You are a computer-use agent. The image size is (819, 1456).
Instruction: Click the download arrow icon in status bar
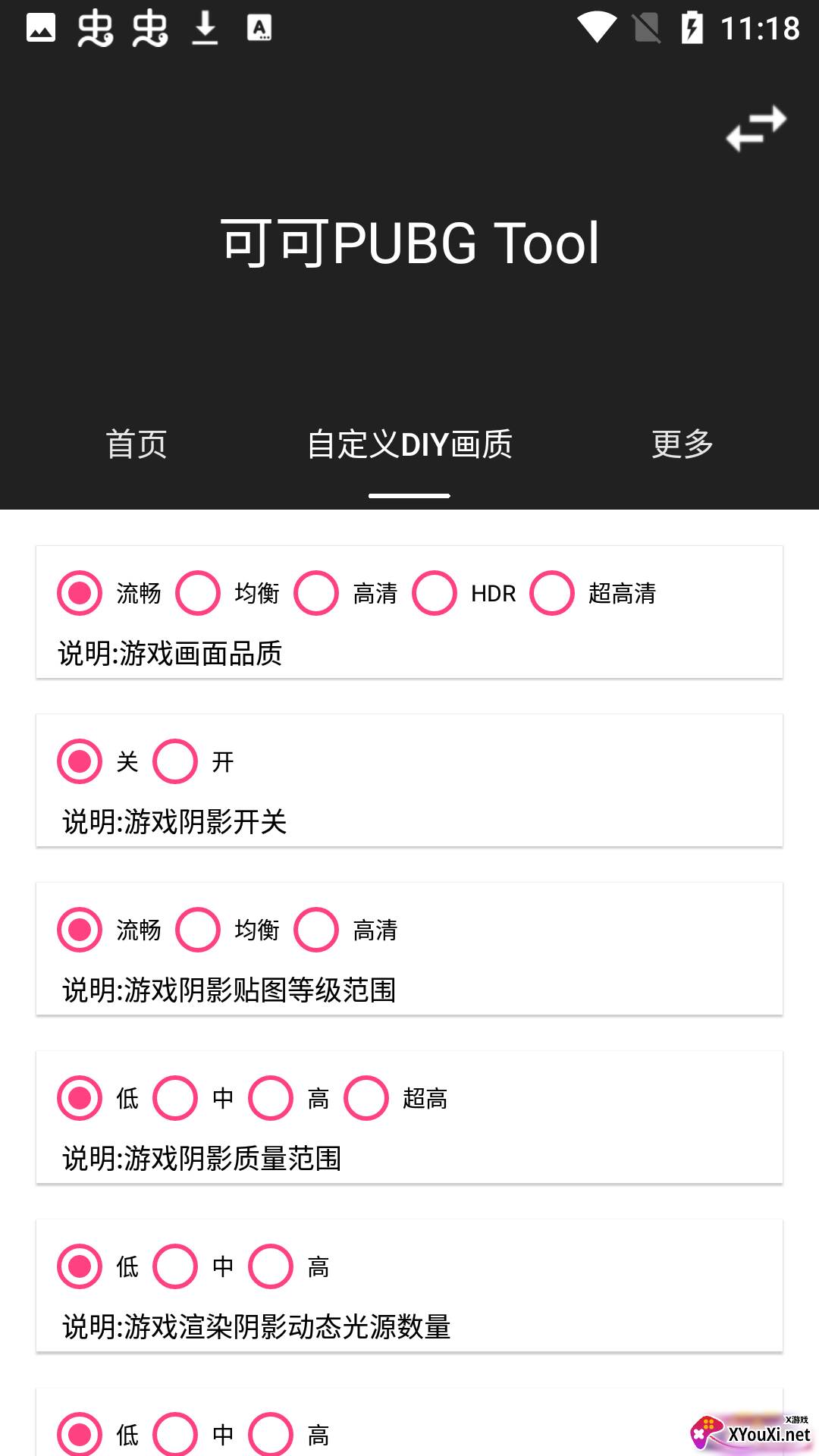click(205, 28)
